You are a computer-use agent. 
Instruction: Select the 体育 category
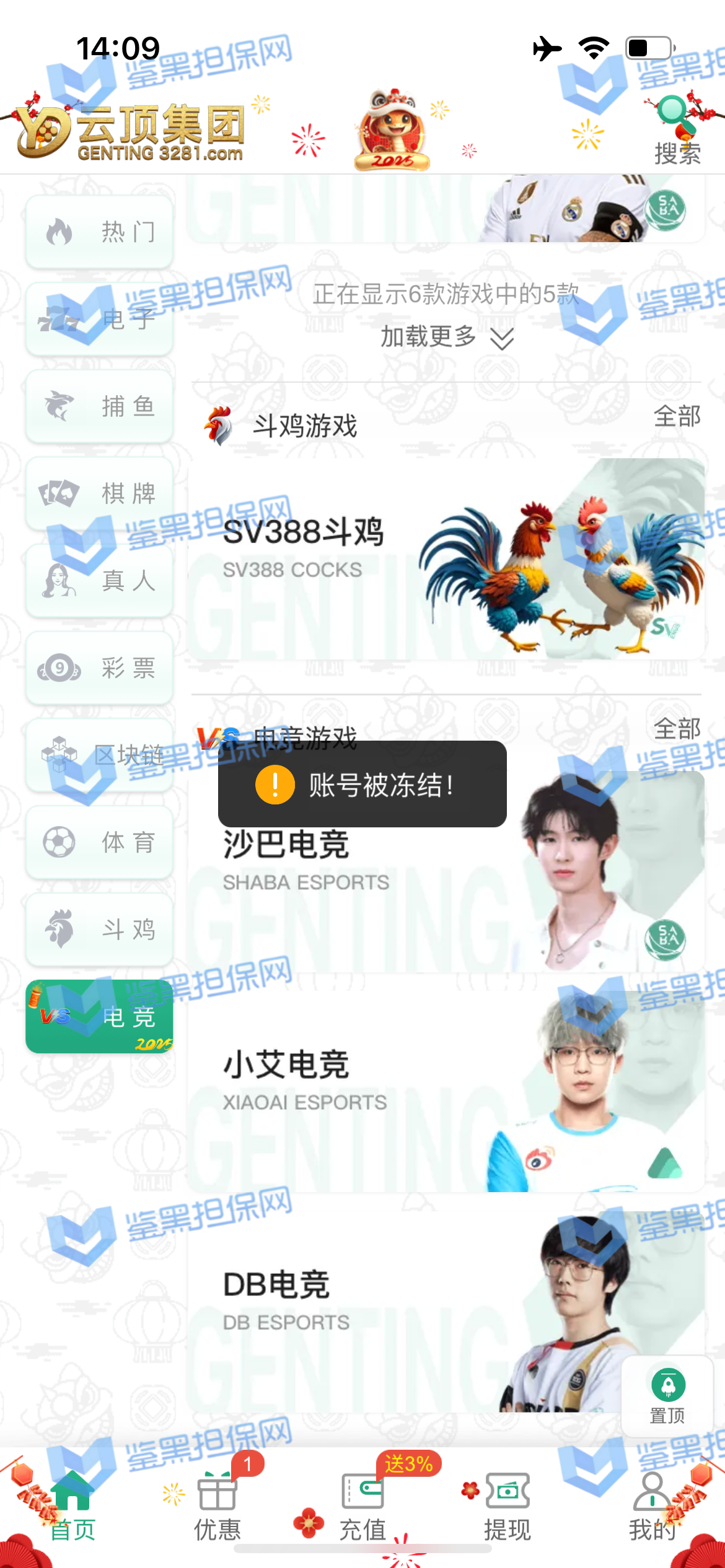click(99, 842)
